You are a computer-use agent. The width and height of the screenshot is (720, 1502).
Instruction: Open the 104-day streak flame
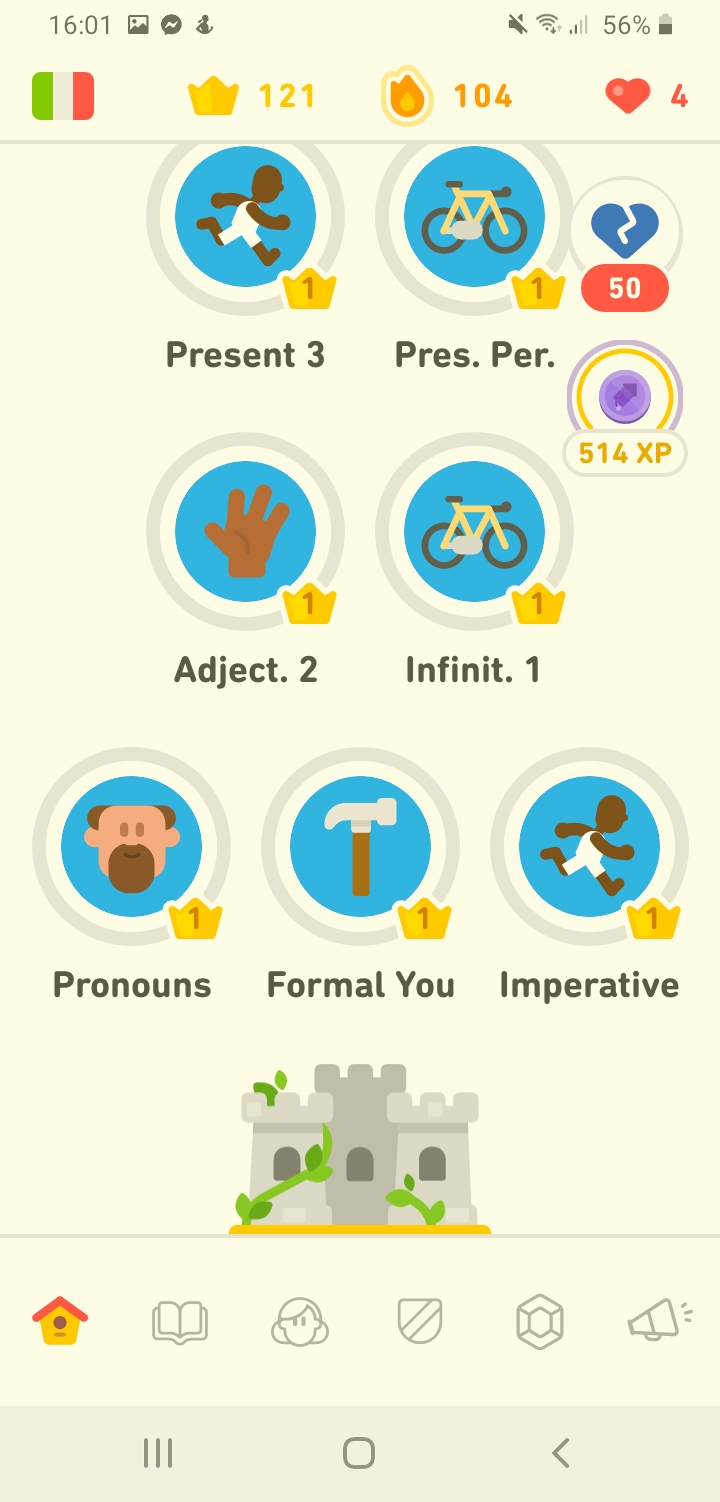click(446, 96)
